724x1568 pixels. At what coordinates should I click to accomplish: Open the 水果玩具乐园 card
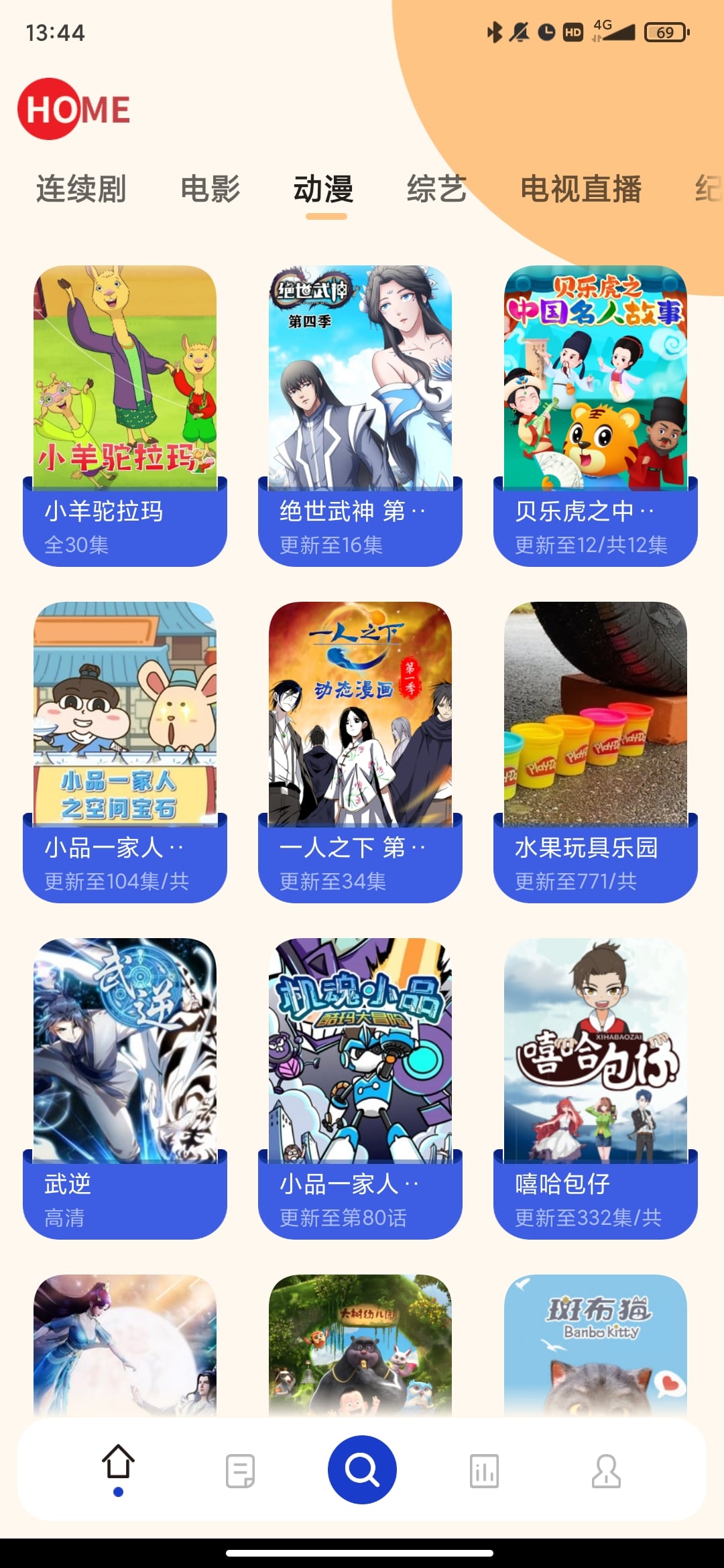tap(595, 752)
